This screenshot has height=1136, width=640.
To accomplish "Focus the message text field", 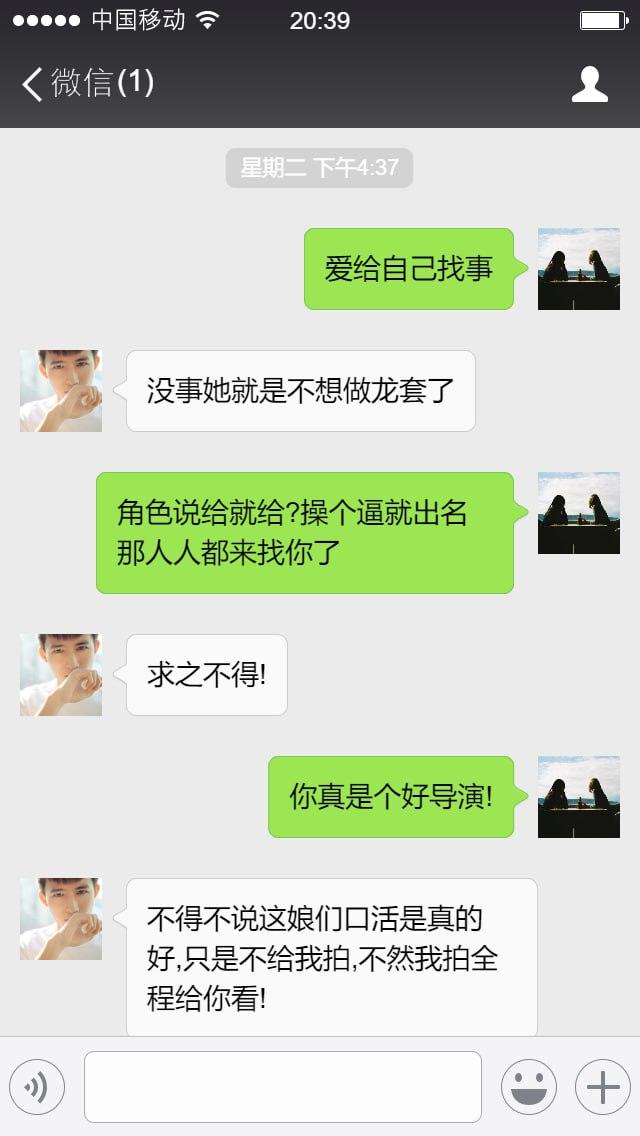I will (x=282, y=1087).
